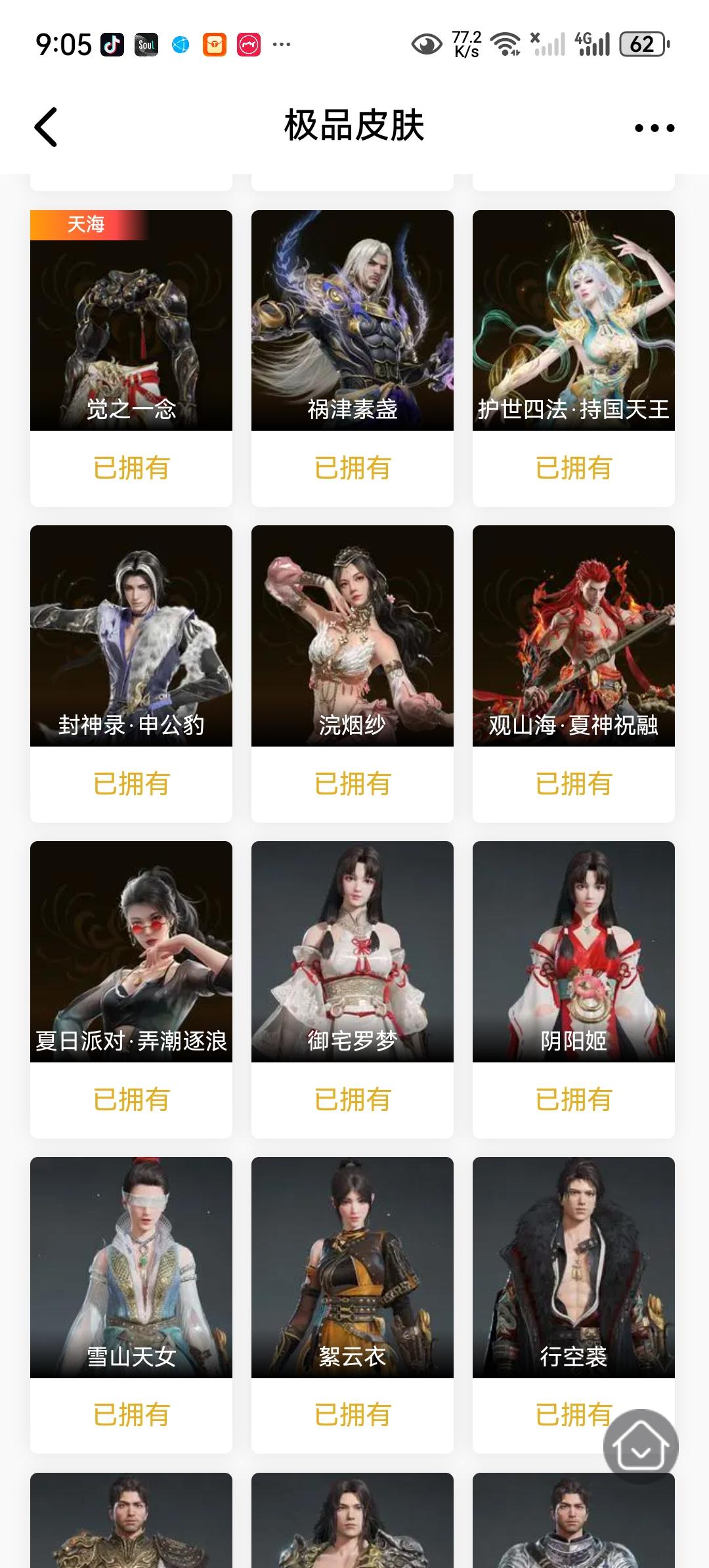Tap the eye protection mode icon in status bar
This screenshot has height=1568, width=709.
tap(426, 44)
